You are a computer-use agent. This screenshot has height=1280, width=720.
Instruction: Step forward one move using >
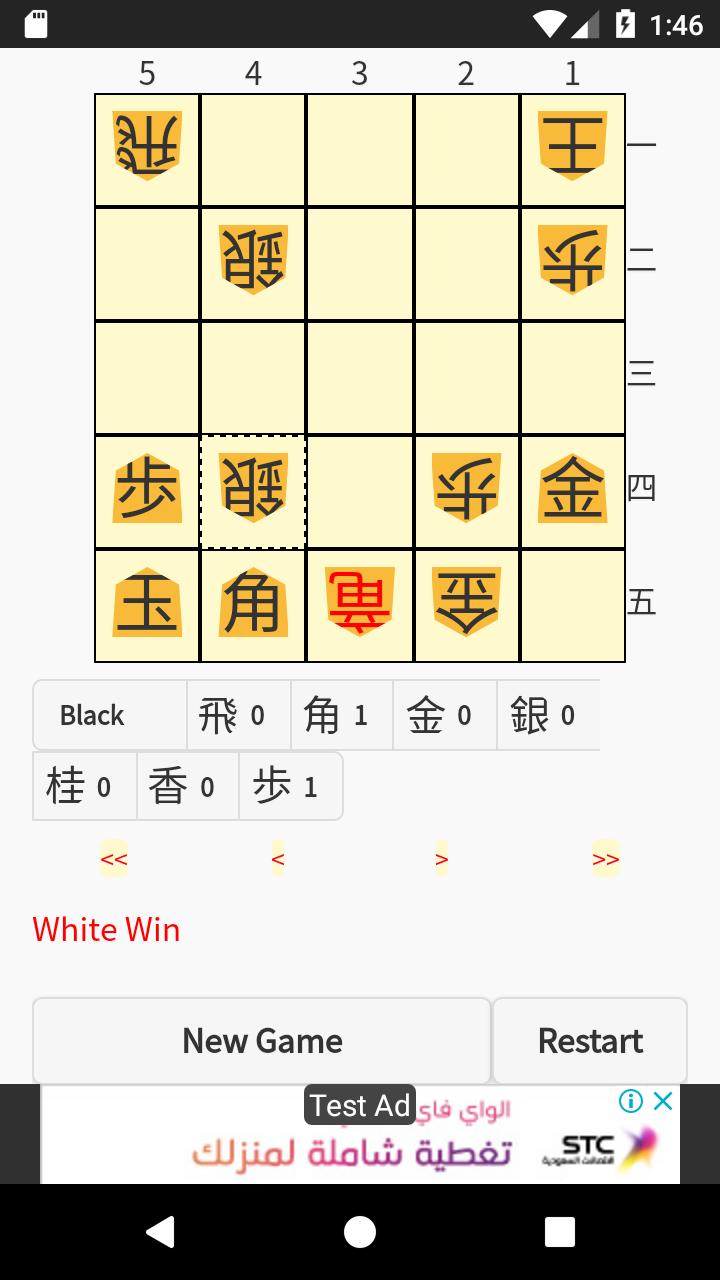point(442,858)
